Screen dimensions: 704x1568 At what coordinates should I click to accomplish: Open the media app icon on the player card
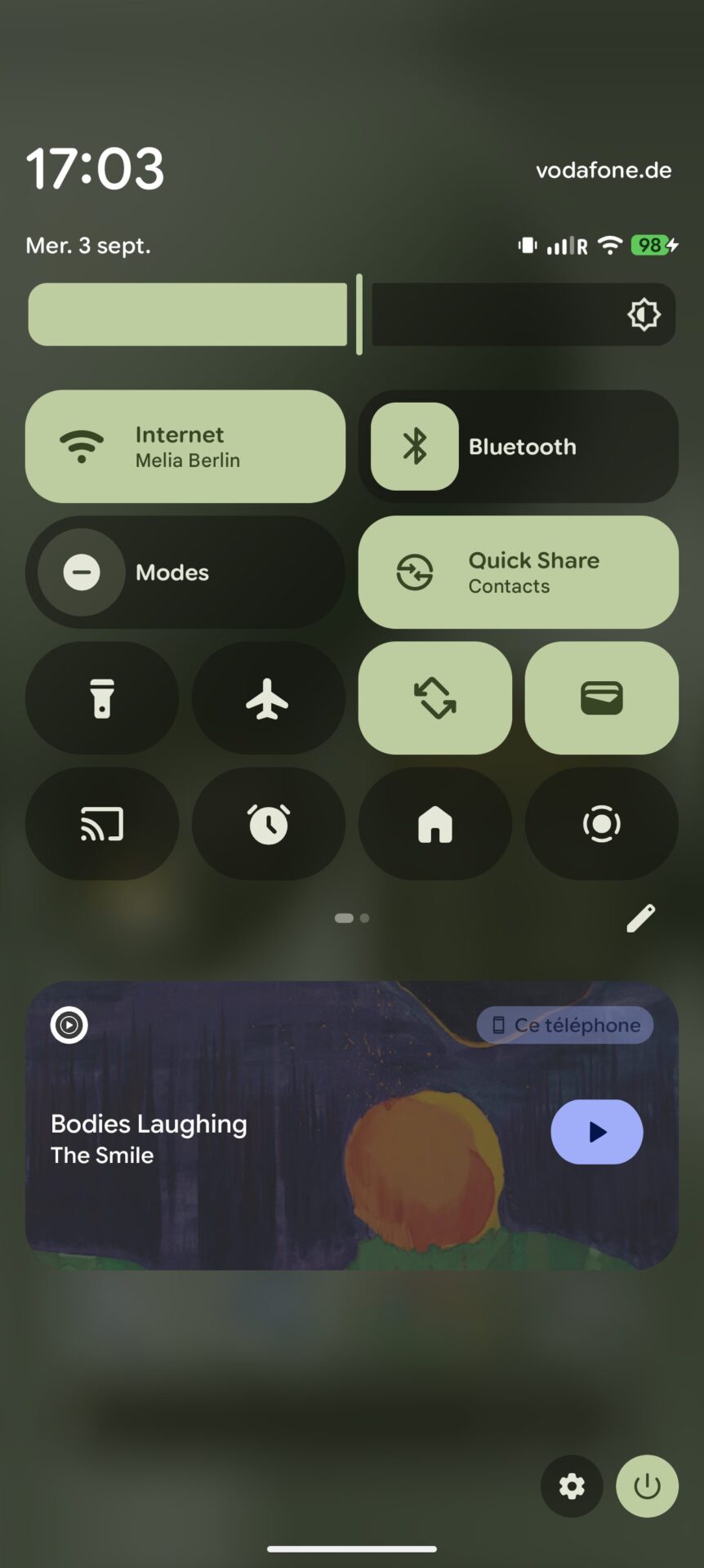point(69,1025)
